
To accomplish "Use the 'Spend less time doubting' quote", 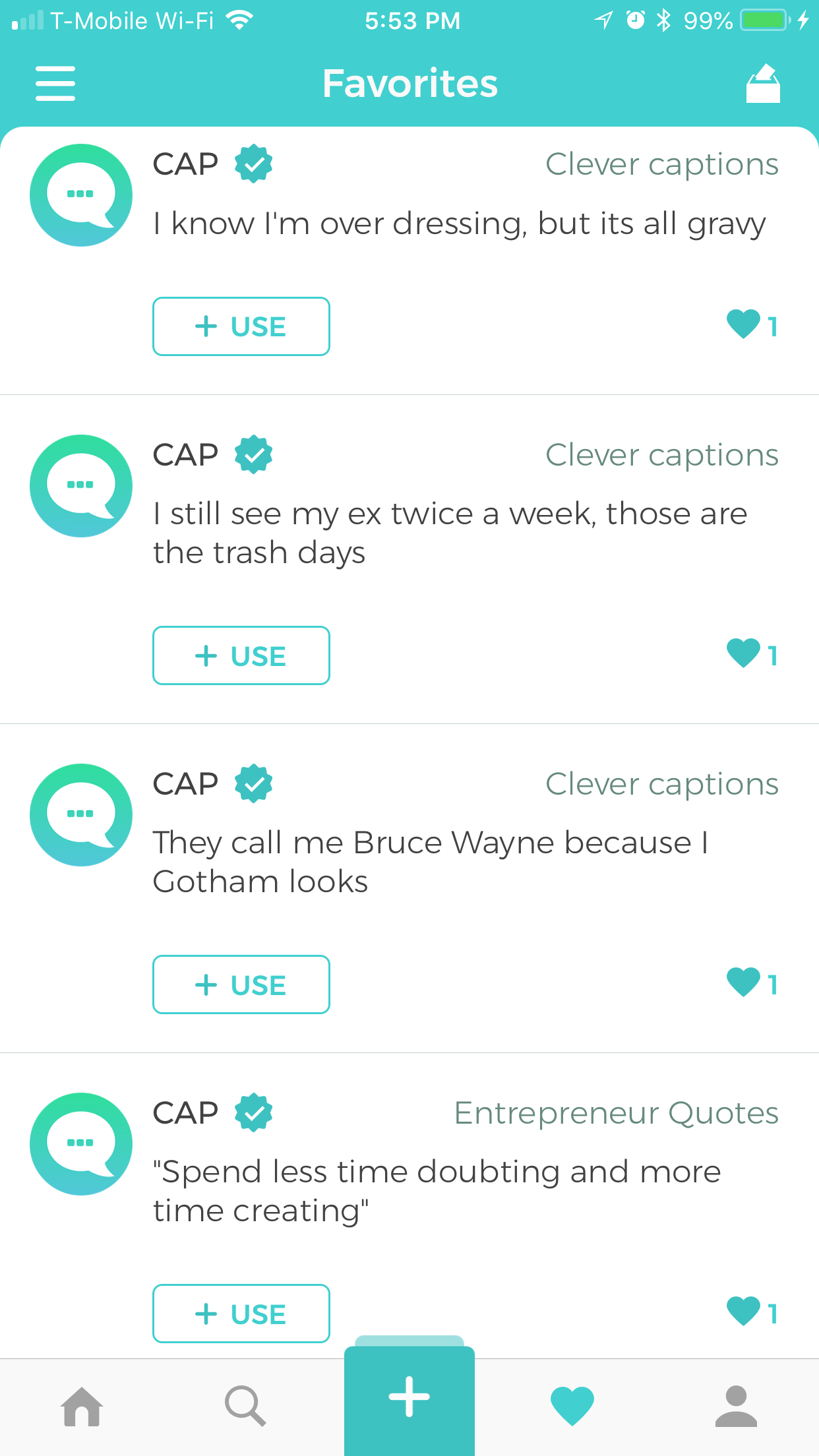I will click(241, 1314).
